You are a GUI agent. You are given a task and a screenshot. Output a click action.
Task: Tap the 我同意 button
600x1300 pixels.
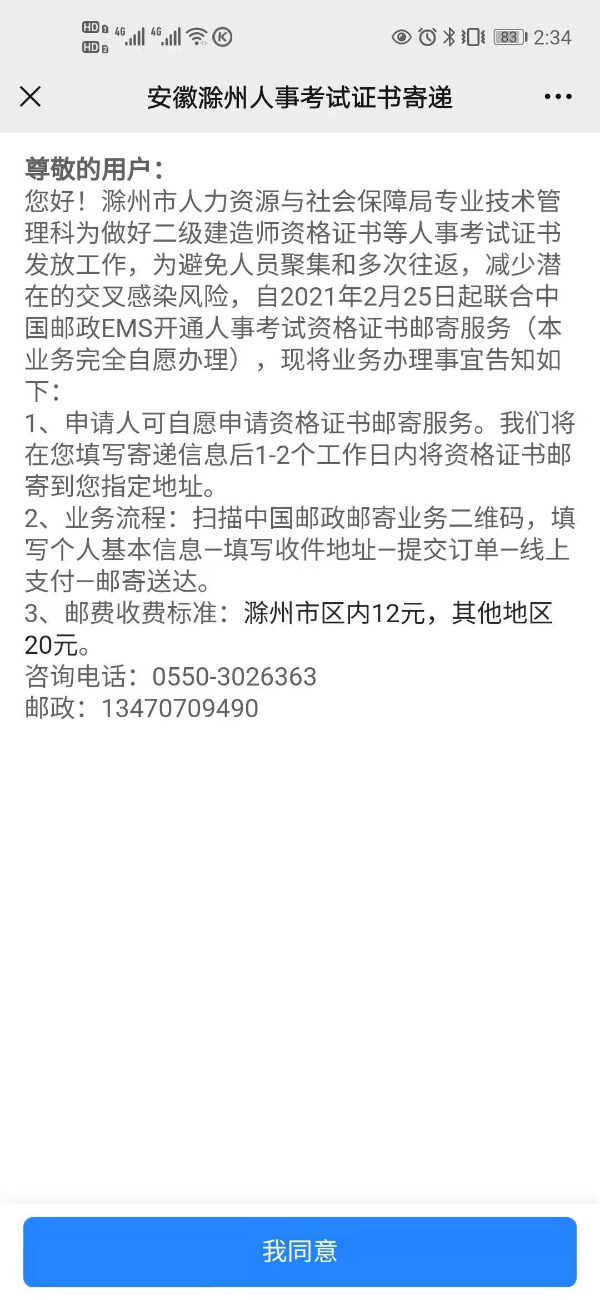[x=300, y=1251]
